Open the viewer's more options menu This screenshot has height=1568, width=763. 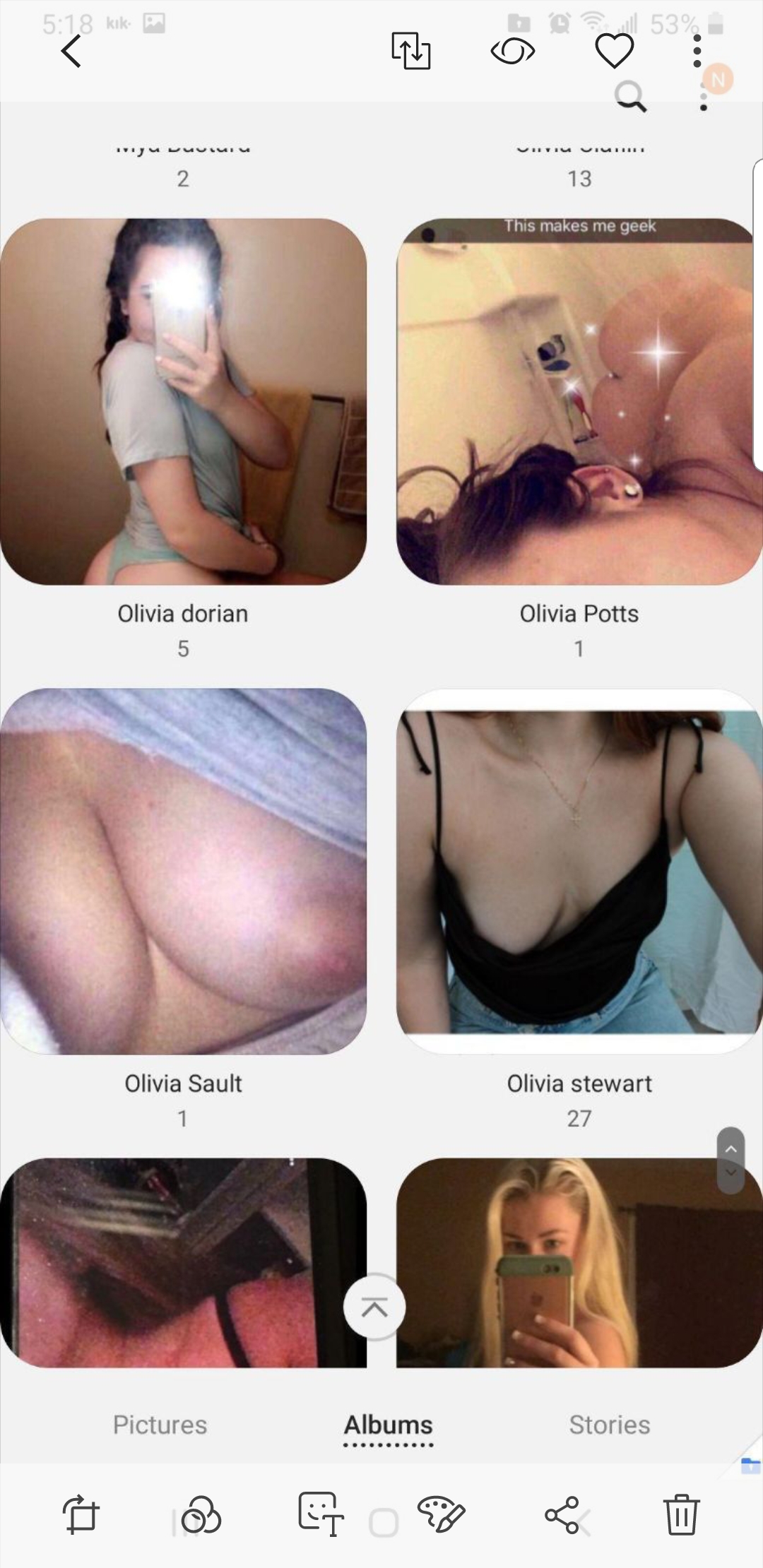(697, 51)
